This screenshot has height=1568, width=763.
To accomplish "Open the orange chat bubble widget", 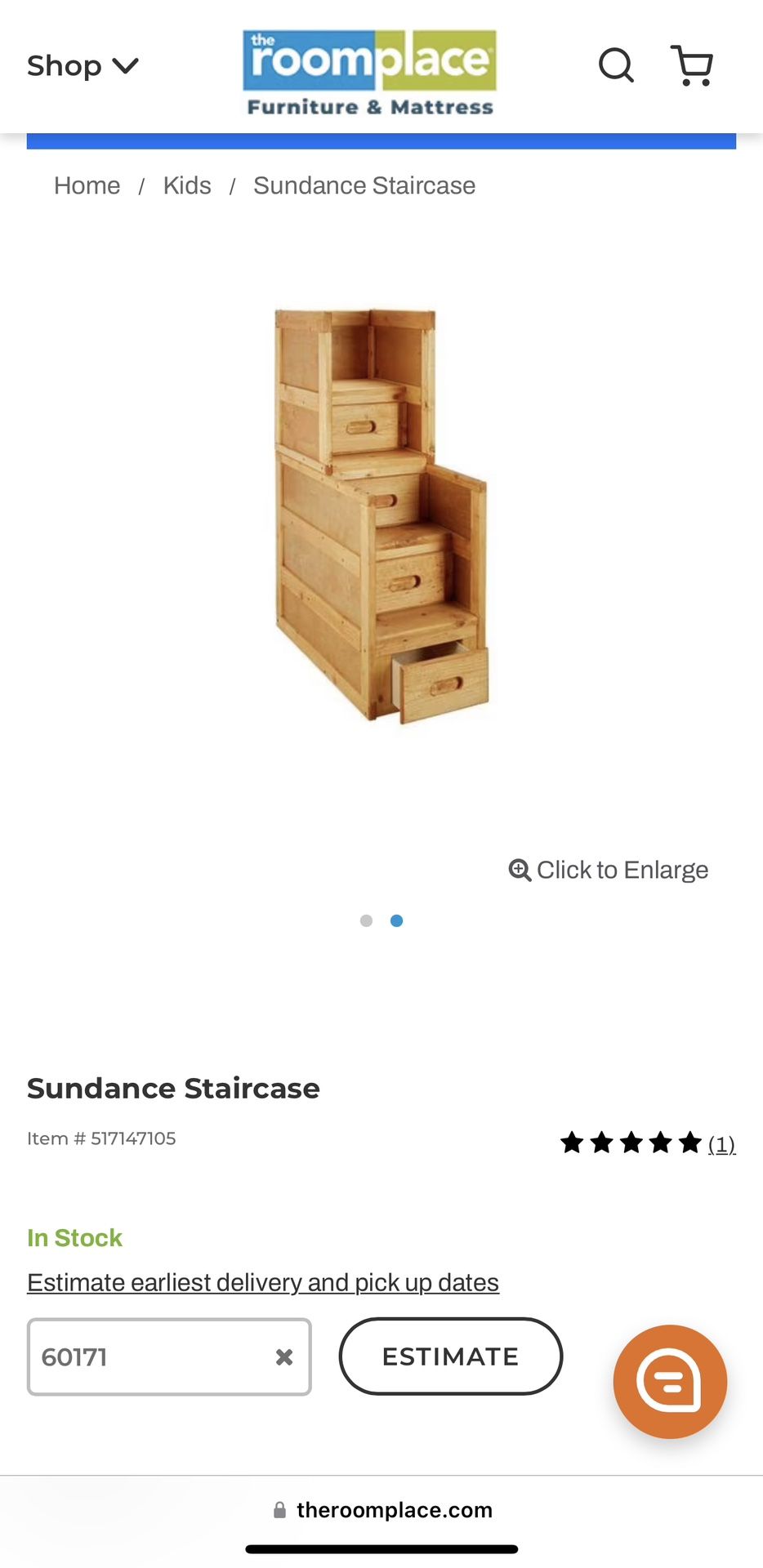I will pos(669,1381).
